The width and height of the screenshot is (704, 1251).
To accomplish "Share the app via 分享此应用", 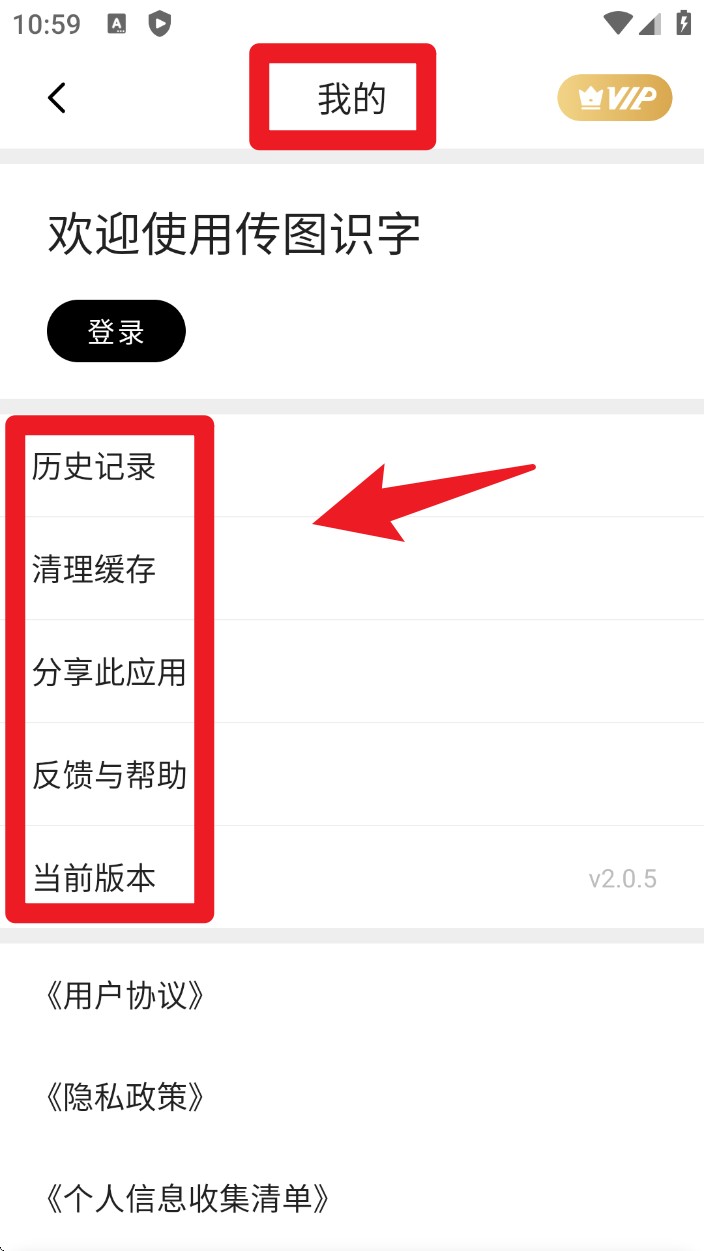I will 109,673.
